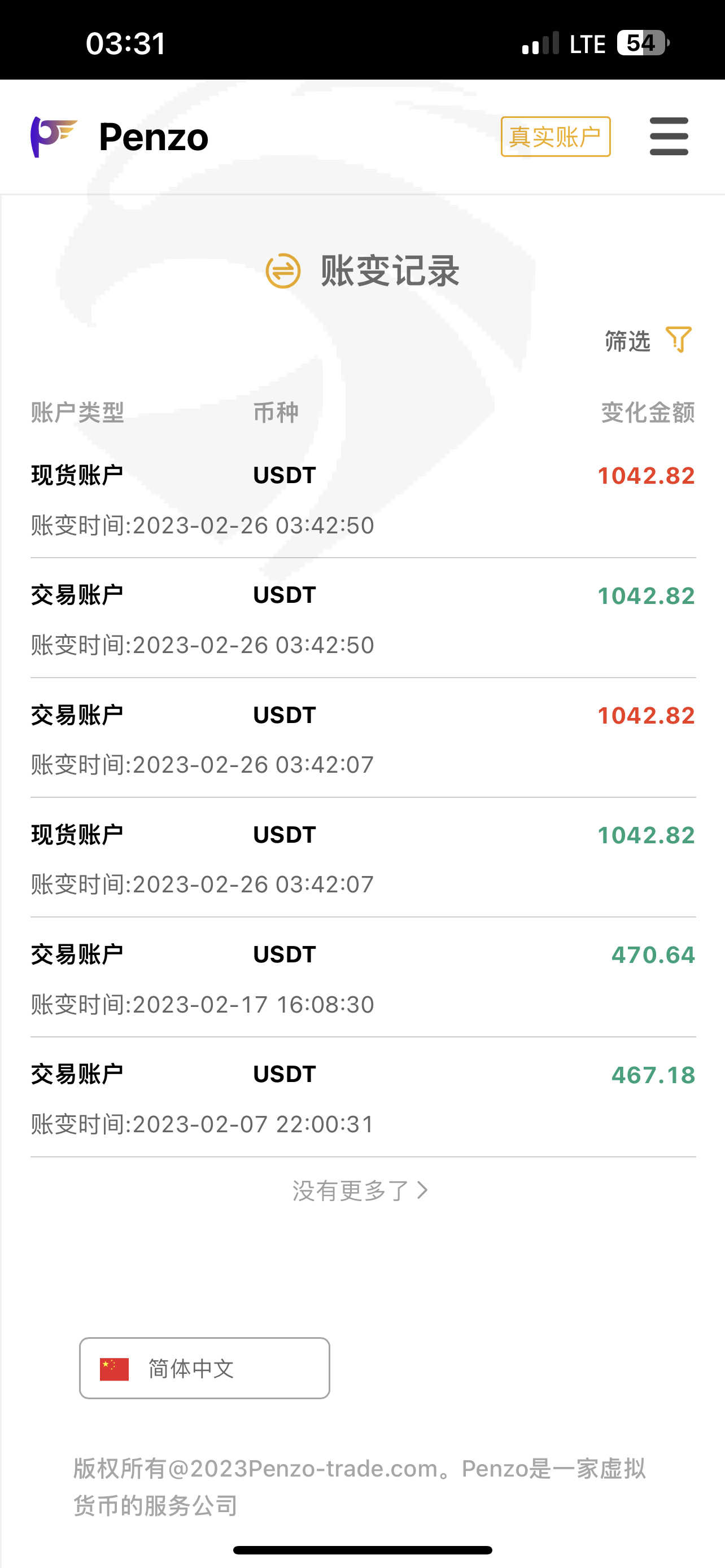Open the 简体中文 language selector
Image resolution: width=725 pixels, height=1568 pixels.
click(204, 1368)
